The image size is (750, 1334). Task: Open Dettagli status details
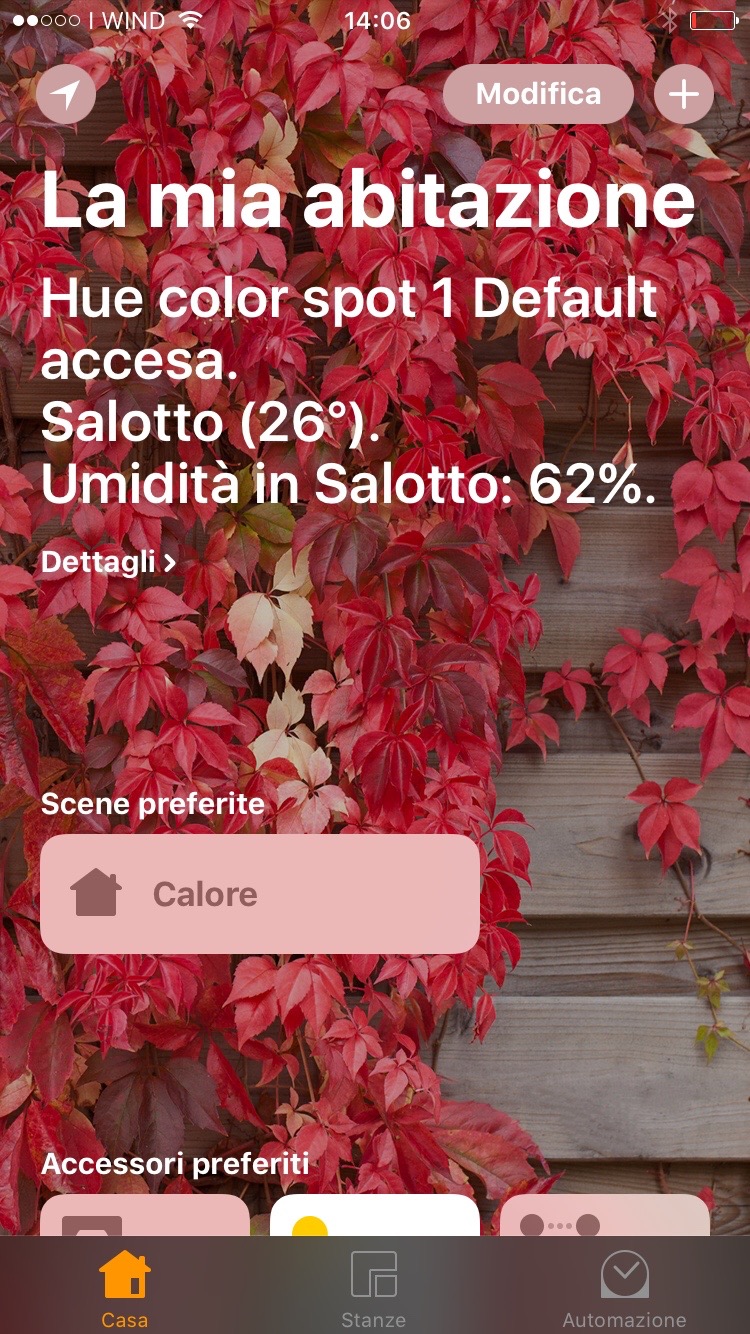[x=108, y=562]
